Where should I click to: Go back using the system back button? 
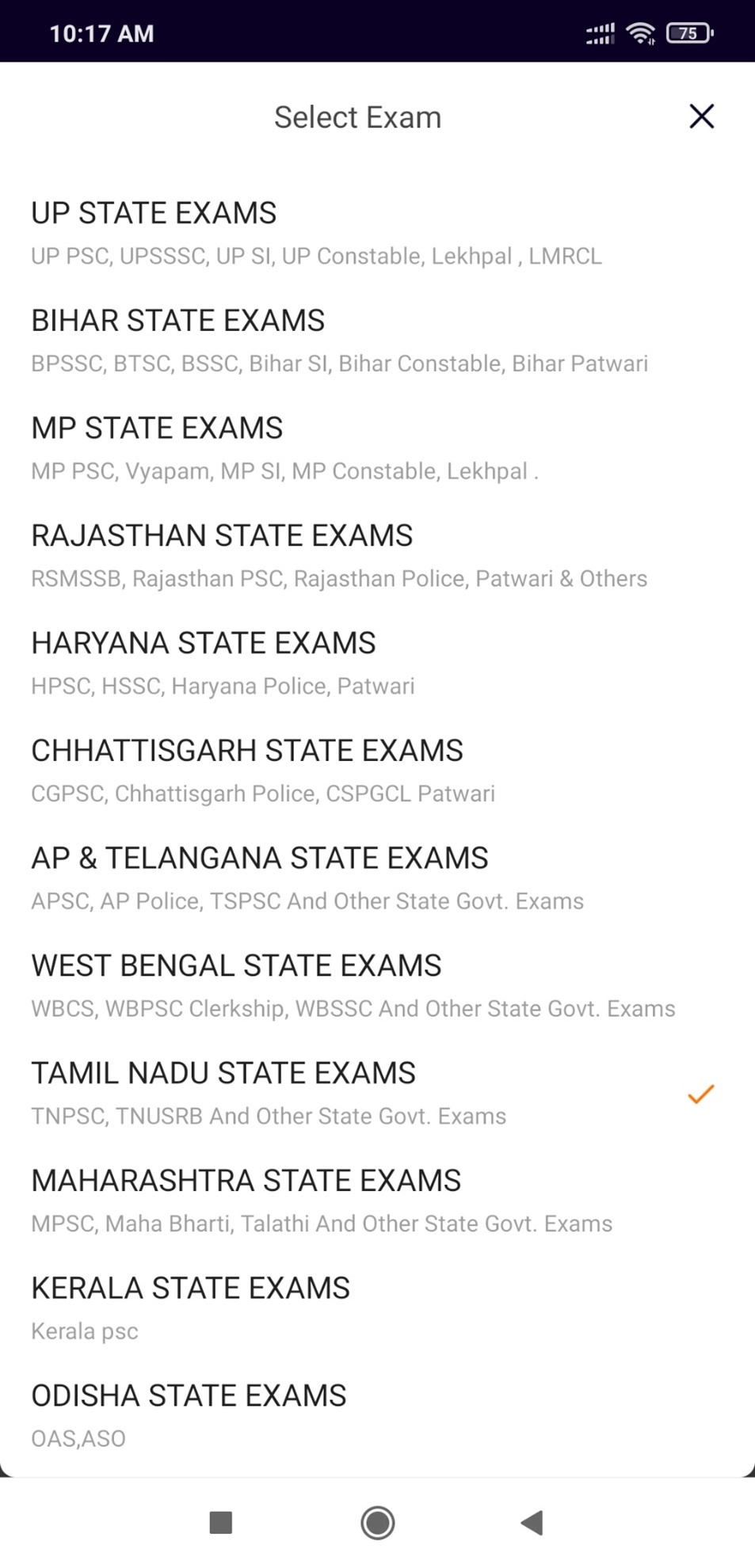[x=532, y=1522]
